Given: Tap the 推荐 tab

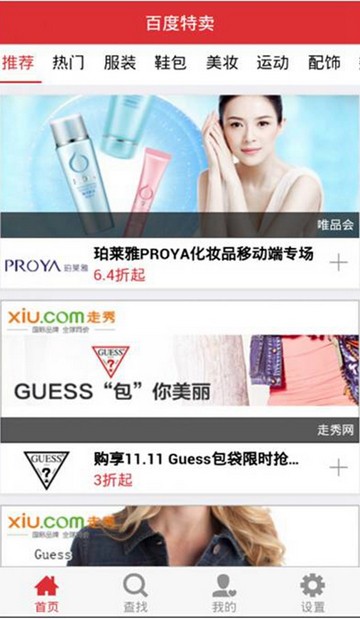Looking at the screenshot, I should tap(18, 63).
